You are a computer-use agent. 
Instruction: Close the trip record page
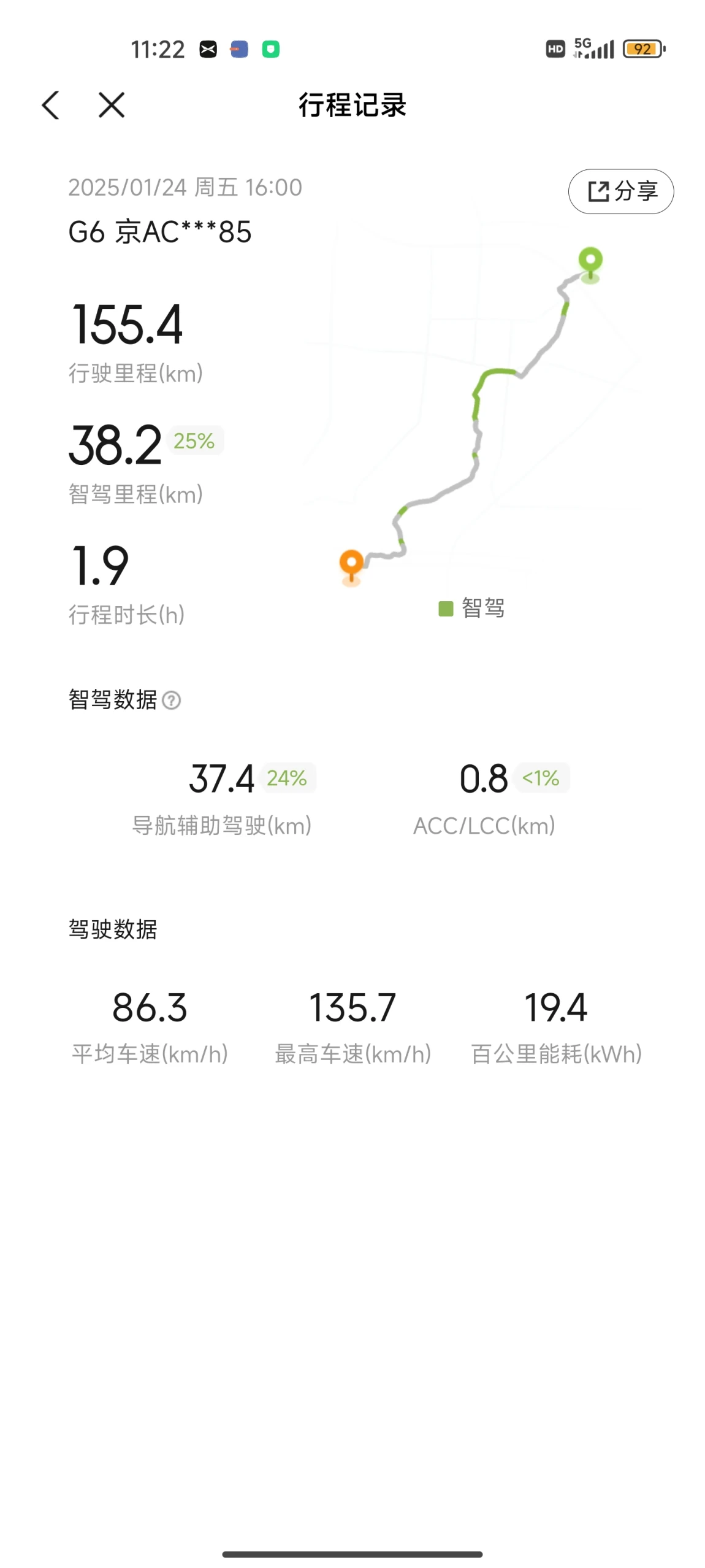112,105
